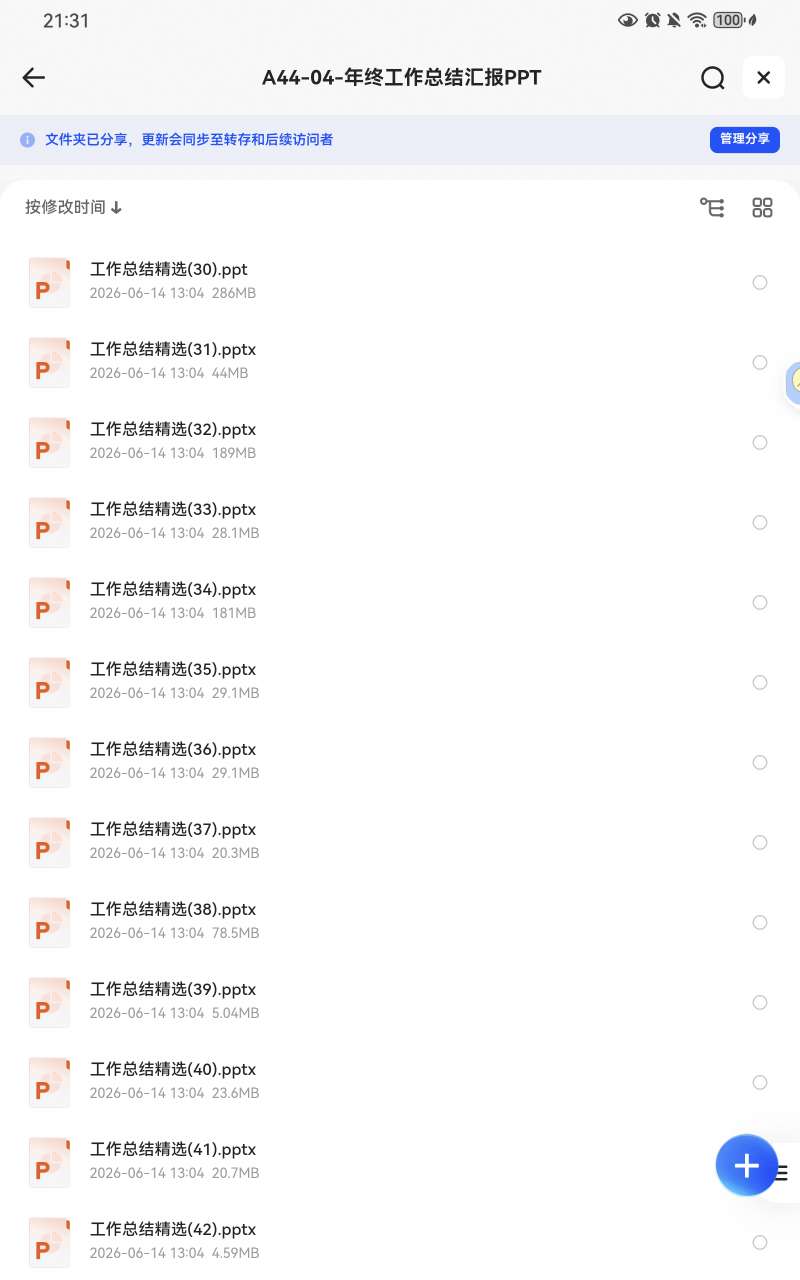
Task: Switch to grid view layout
Action: [762, 207]
